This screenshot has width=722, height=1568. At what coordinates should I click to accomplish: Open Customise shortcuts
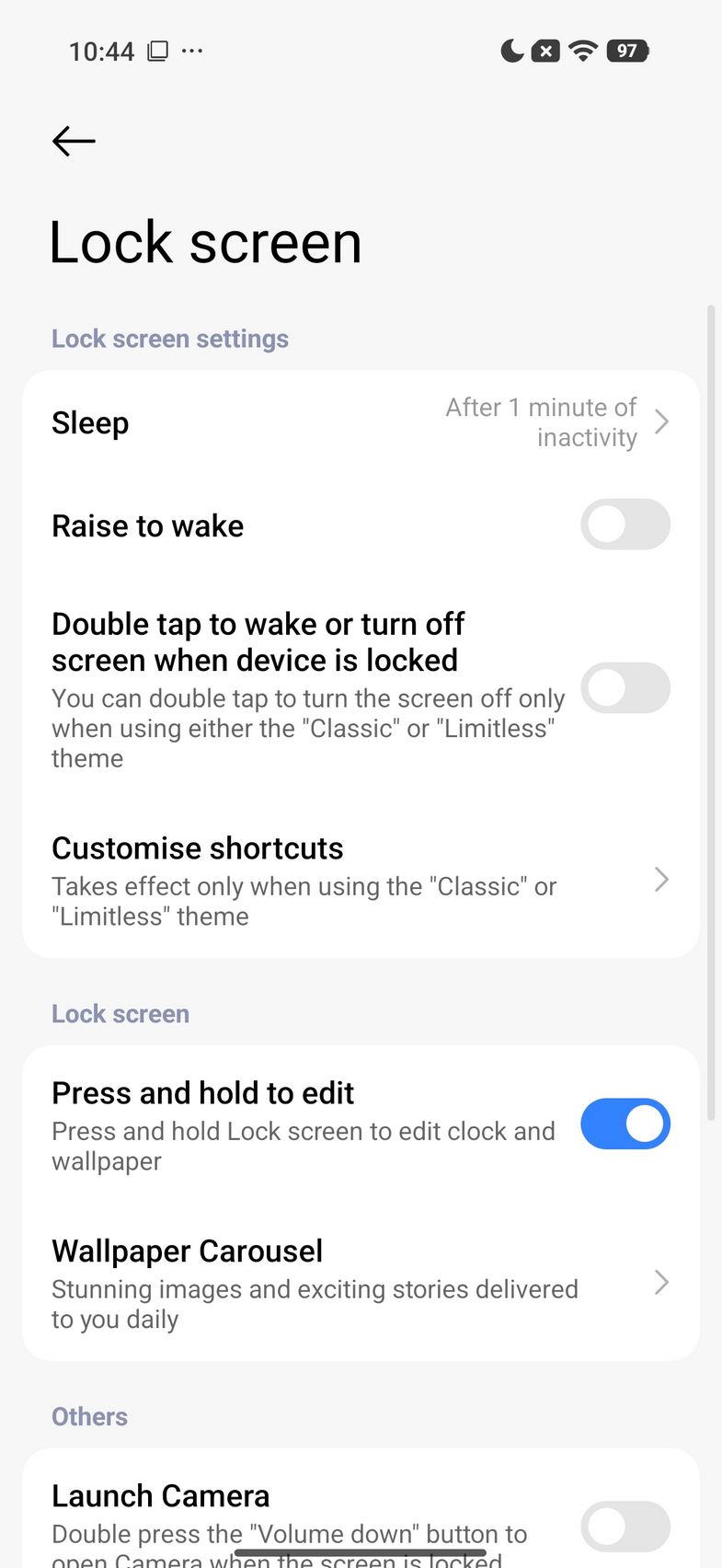(361, 880)
